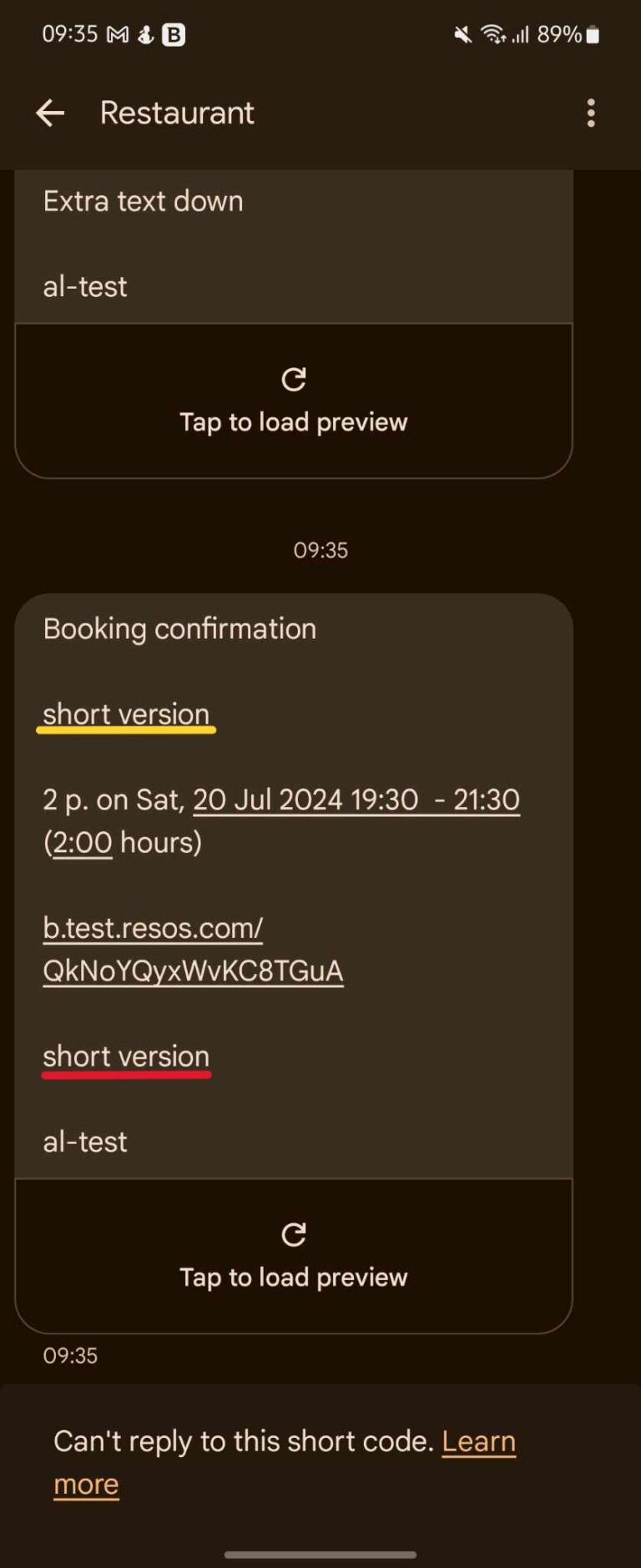641x1568 pixels.
Task: Tap the "B" notification icon
Action: coord(174,33)
